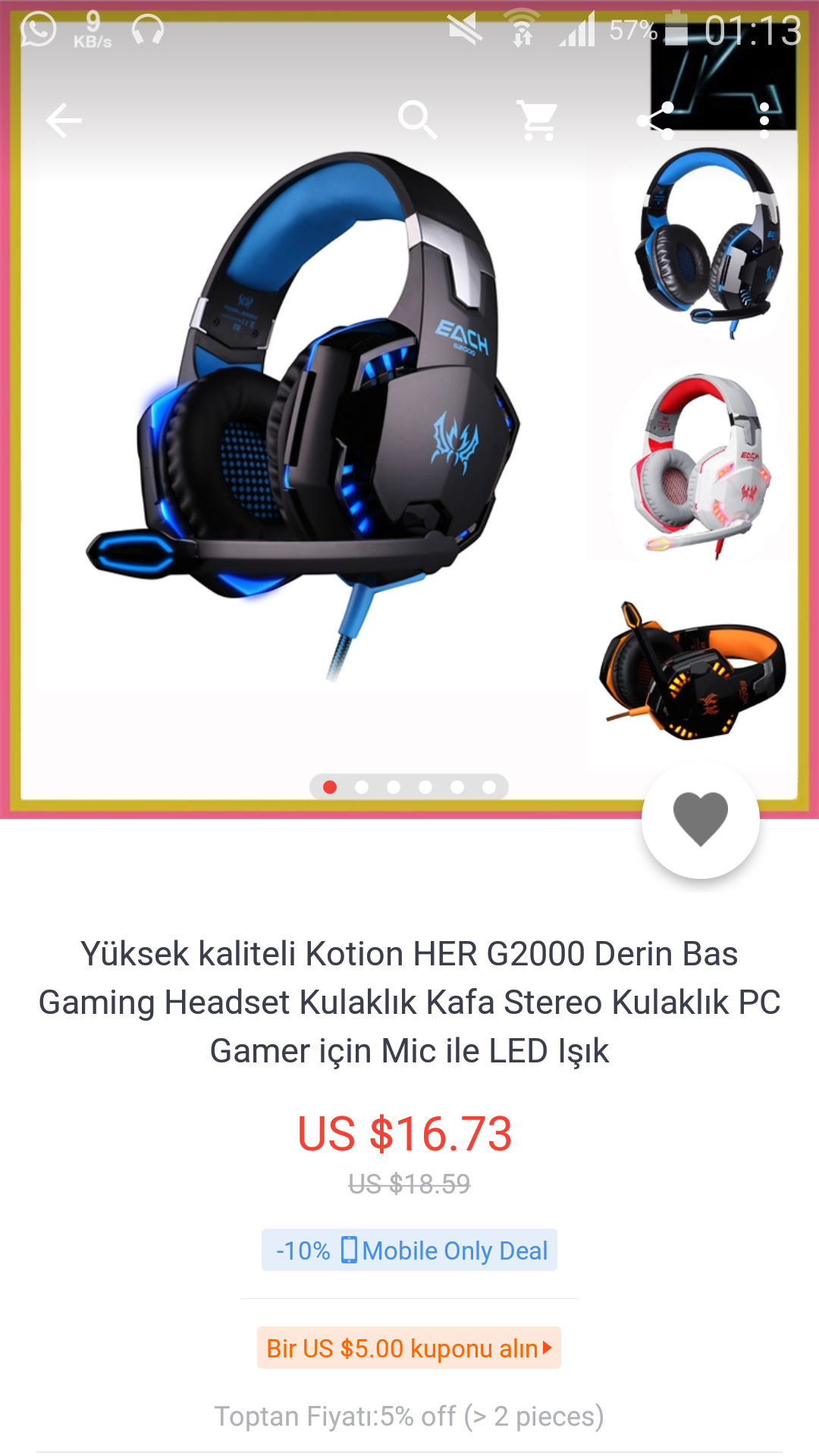Get the US $5.00 coupon
The image size is (819, 1456).
tap(409, 1348)
